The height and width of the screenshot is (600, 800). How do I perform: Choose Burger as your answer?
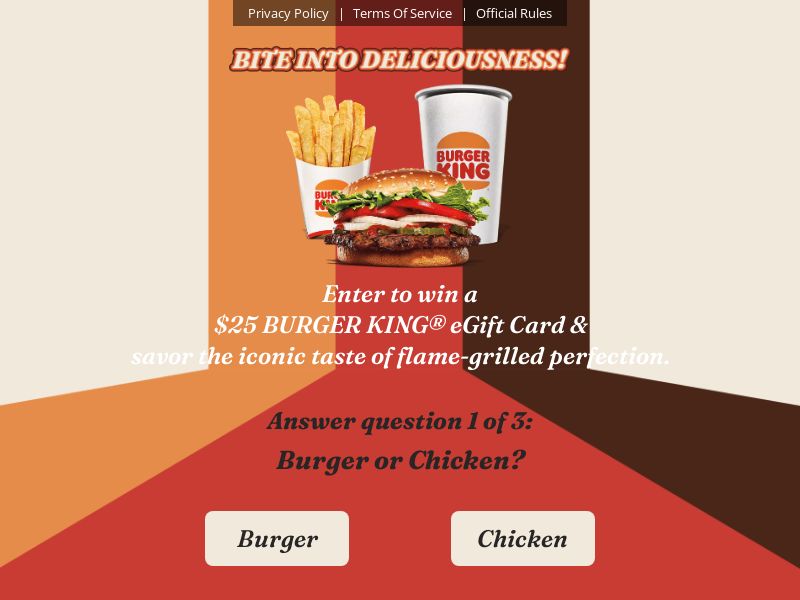[x=277, y=539]
